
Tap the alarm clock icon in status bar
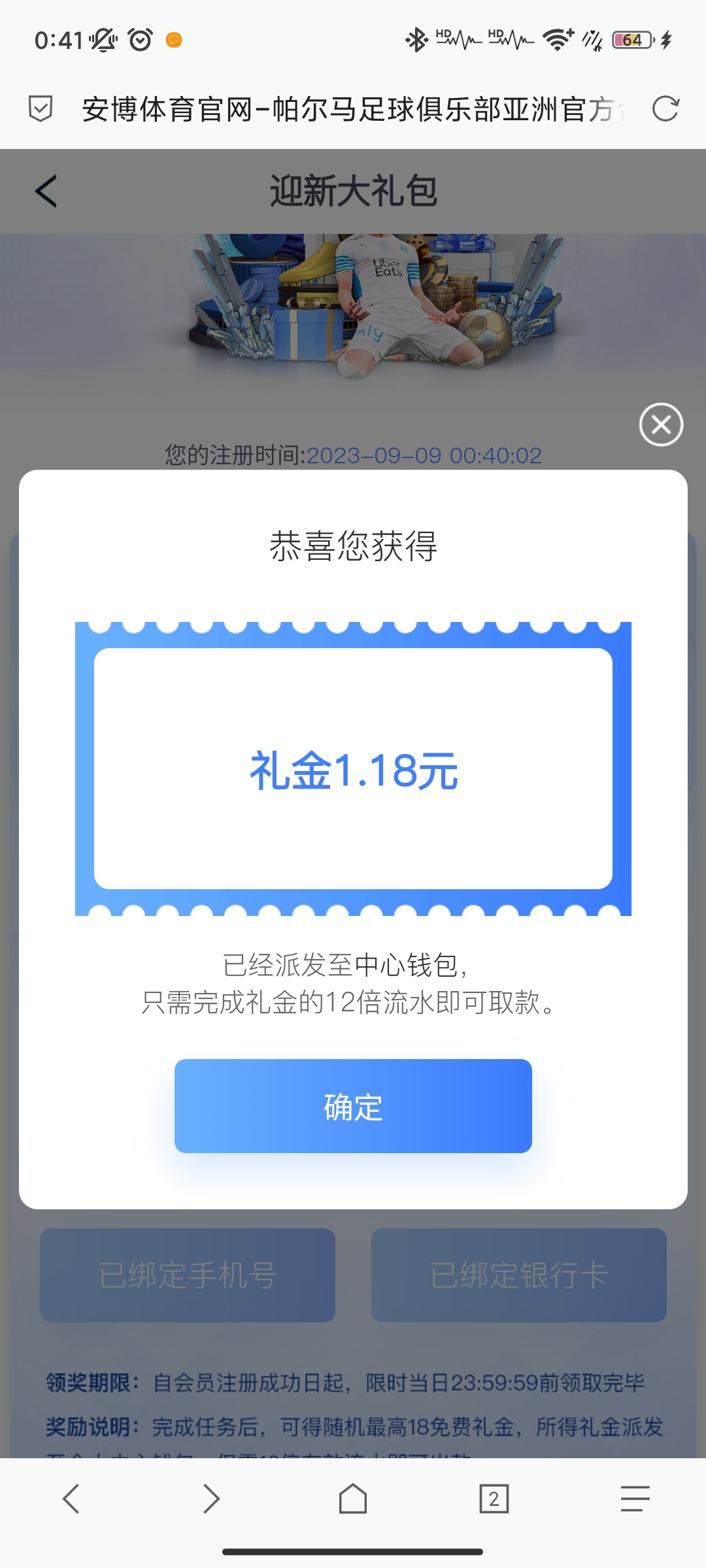point(139,41)
